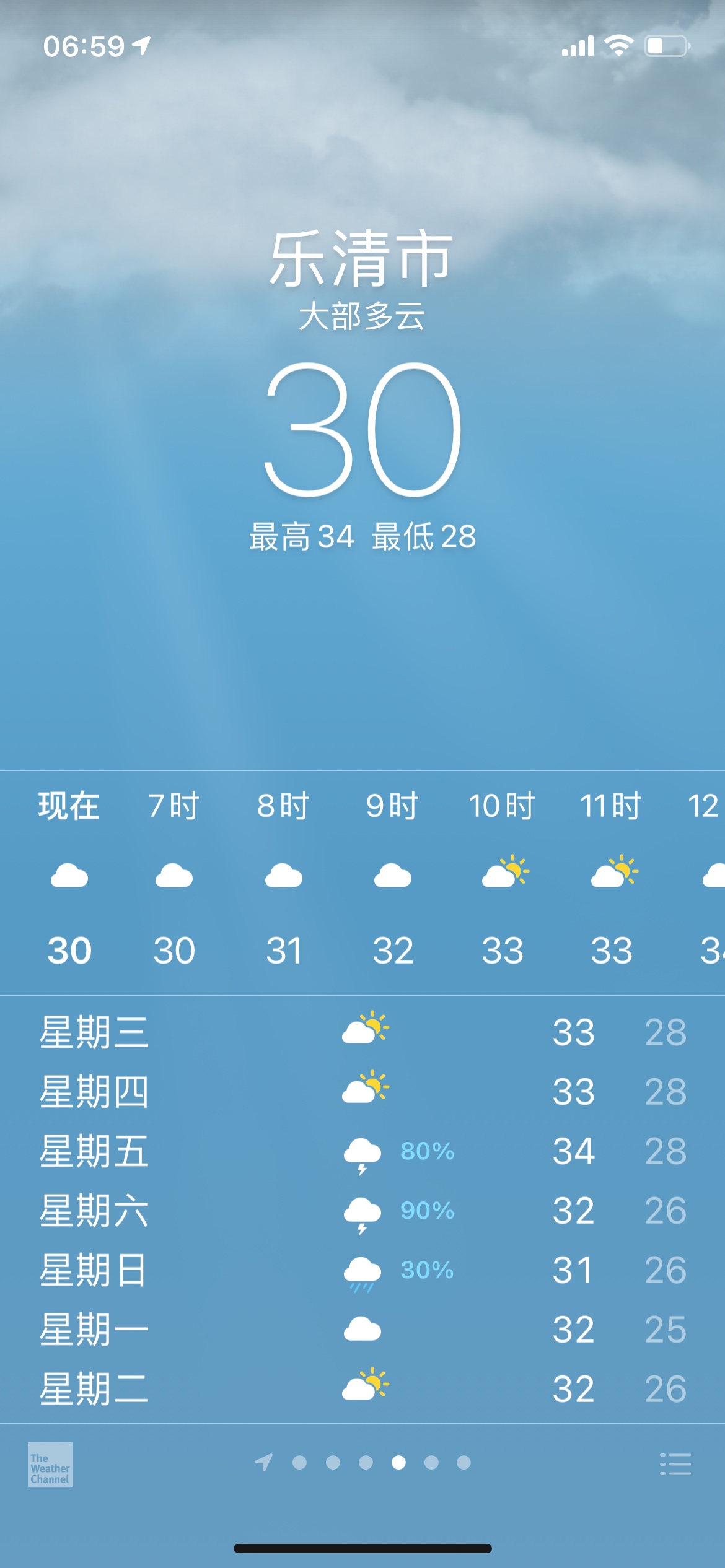The height and width of the screenshot is (1568, 725).
Task: Open The Weather Channel link
Action: (x=50, y=1465)
